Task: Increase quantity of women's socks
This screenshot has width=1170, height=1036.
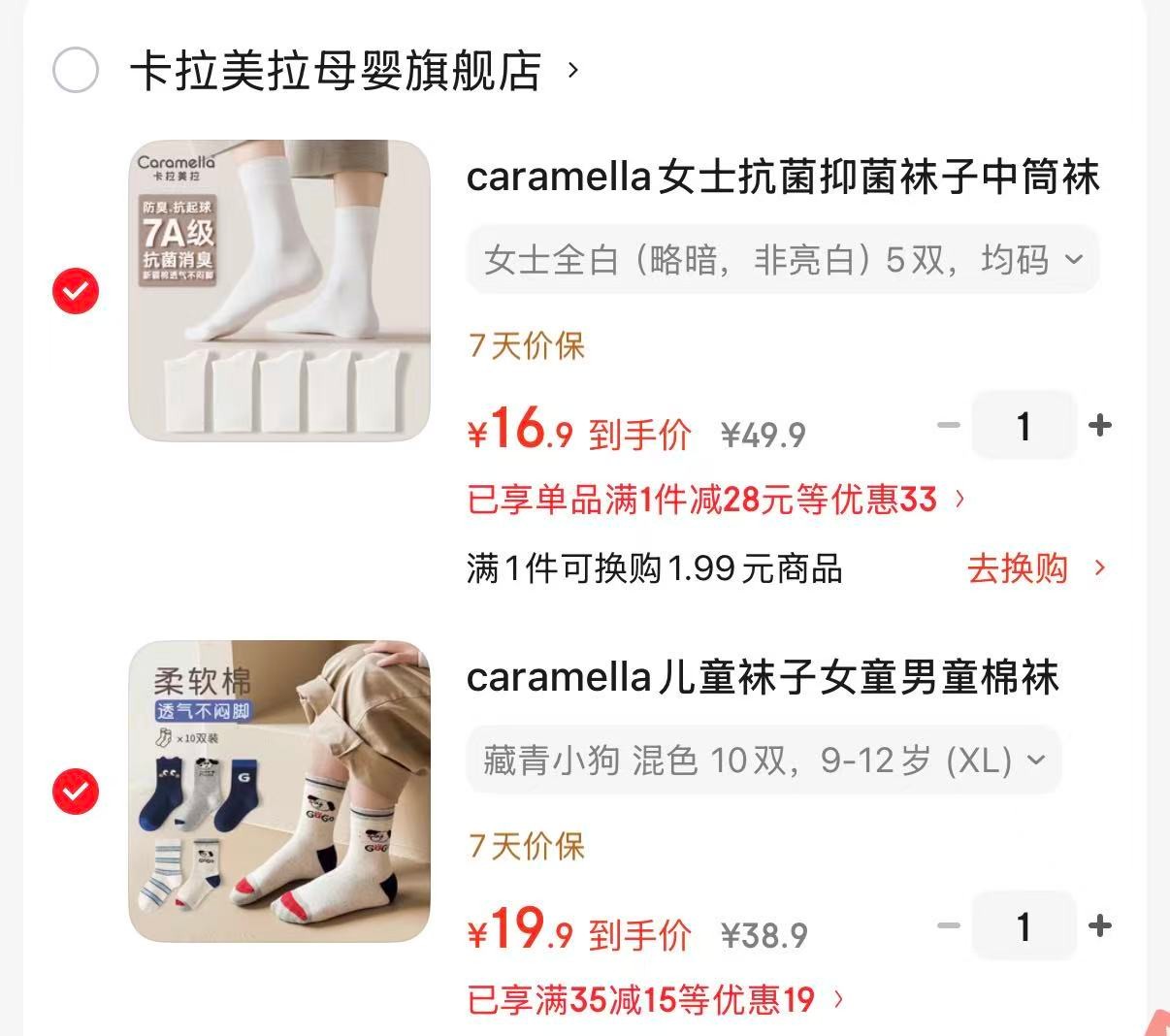Action: pyautogui.click(x=1100, y=425)
